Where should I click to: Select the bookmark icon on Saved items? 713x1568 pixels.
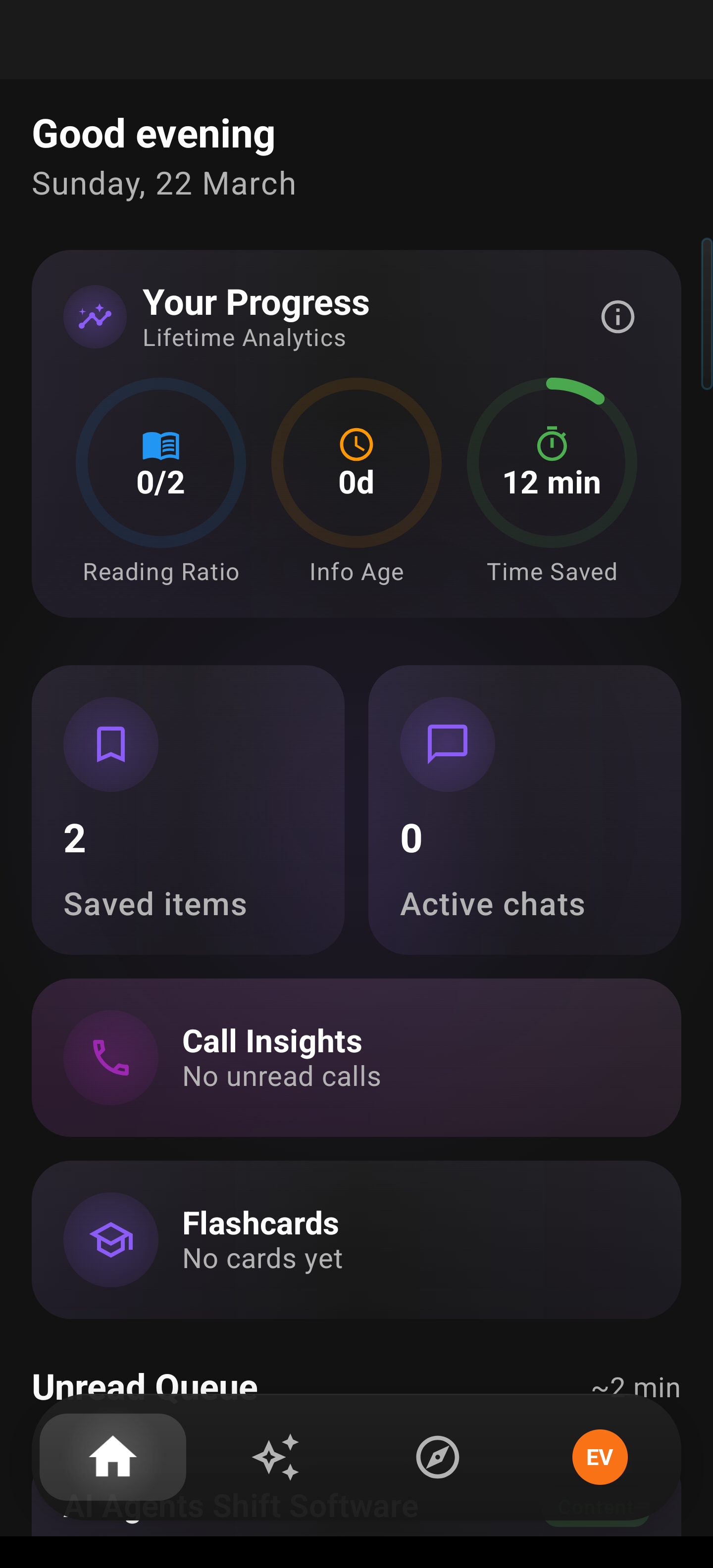(111, 744)
